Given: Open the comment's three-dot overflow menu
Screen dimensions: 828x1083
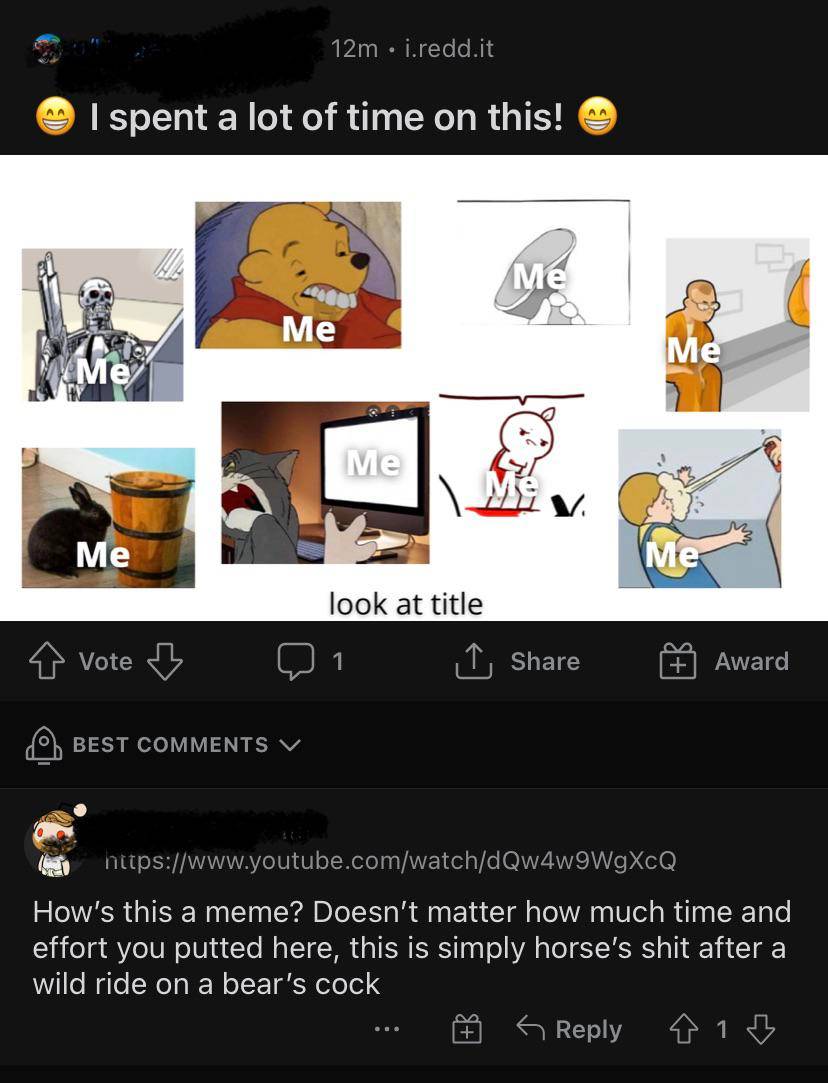Looking at the screenshot, I should click(x=386, y=1029).
